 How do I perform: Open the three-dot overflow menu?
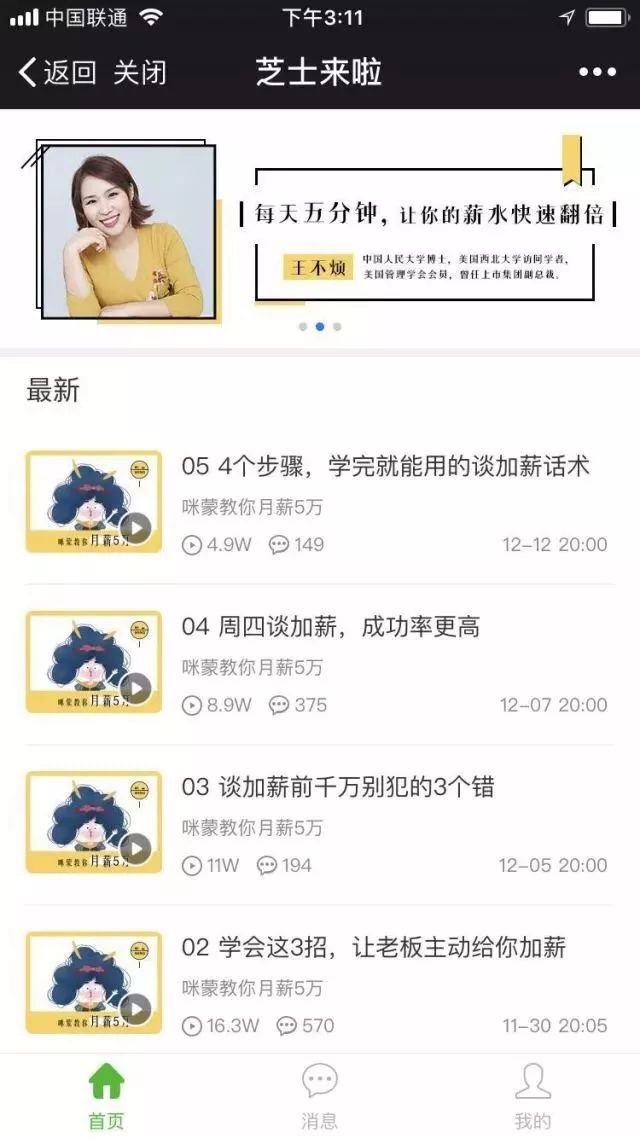pos(597,72)
